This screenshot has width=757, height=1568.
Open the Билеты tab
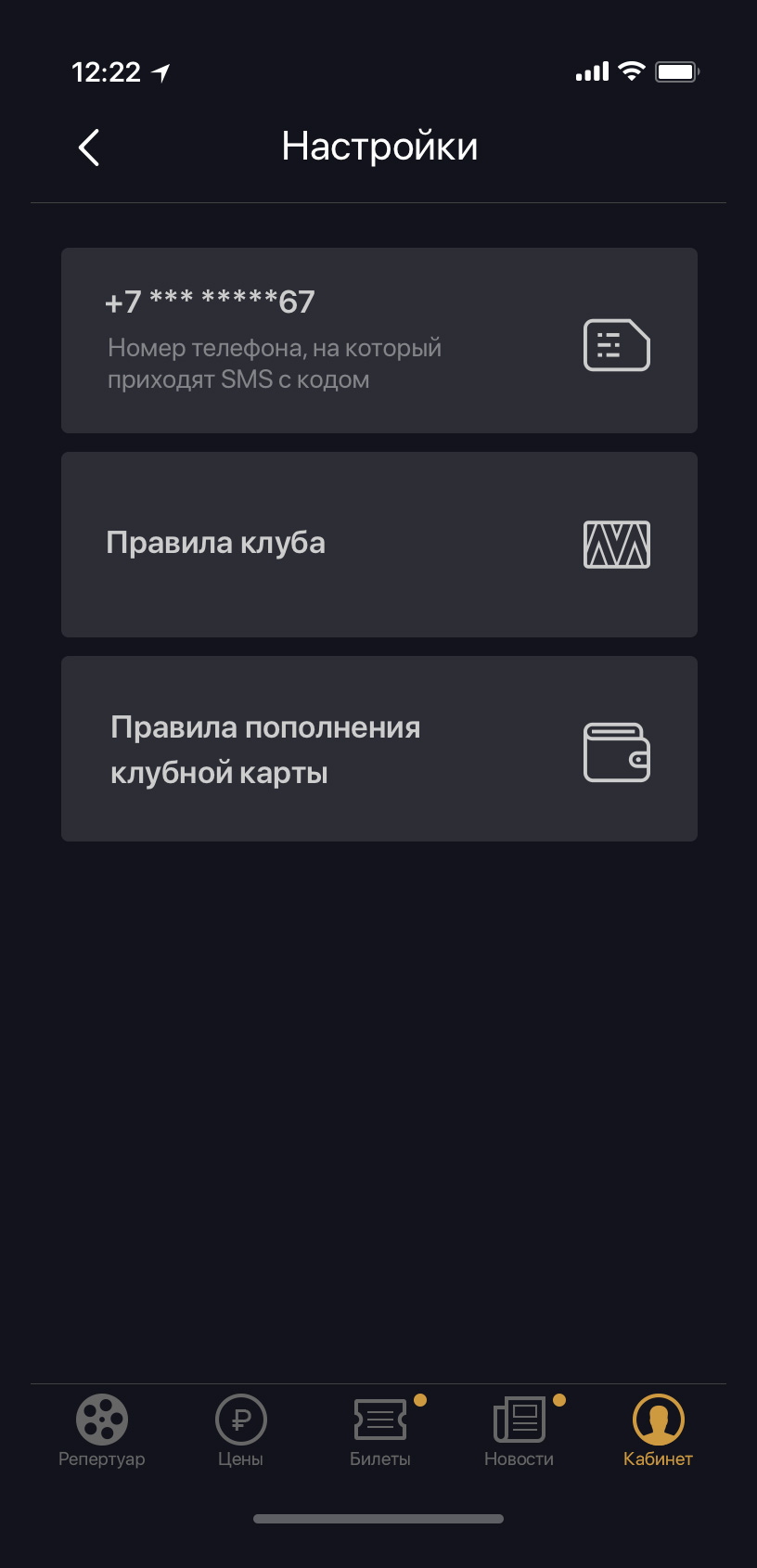[380, 1431]
